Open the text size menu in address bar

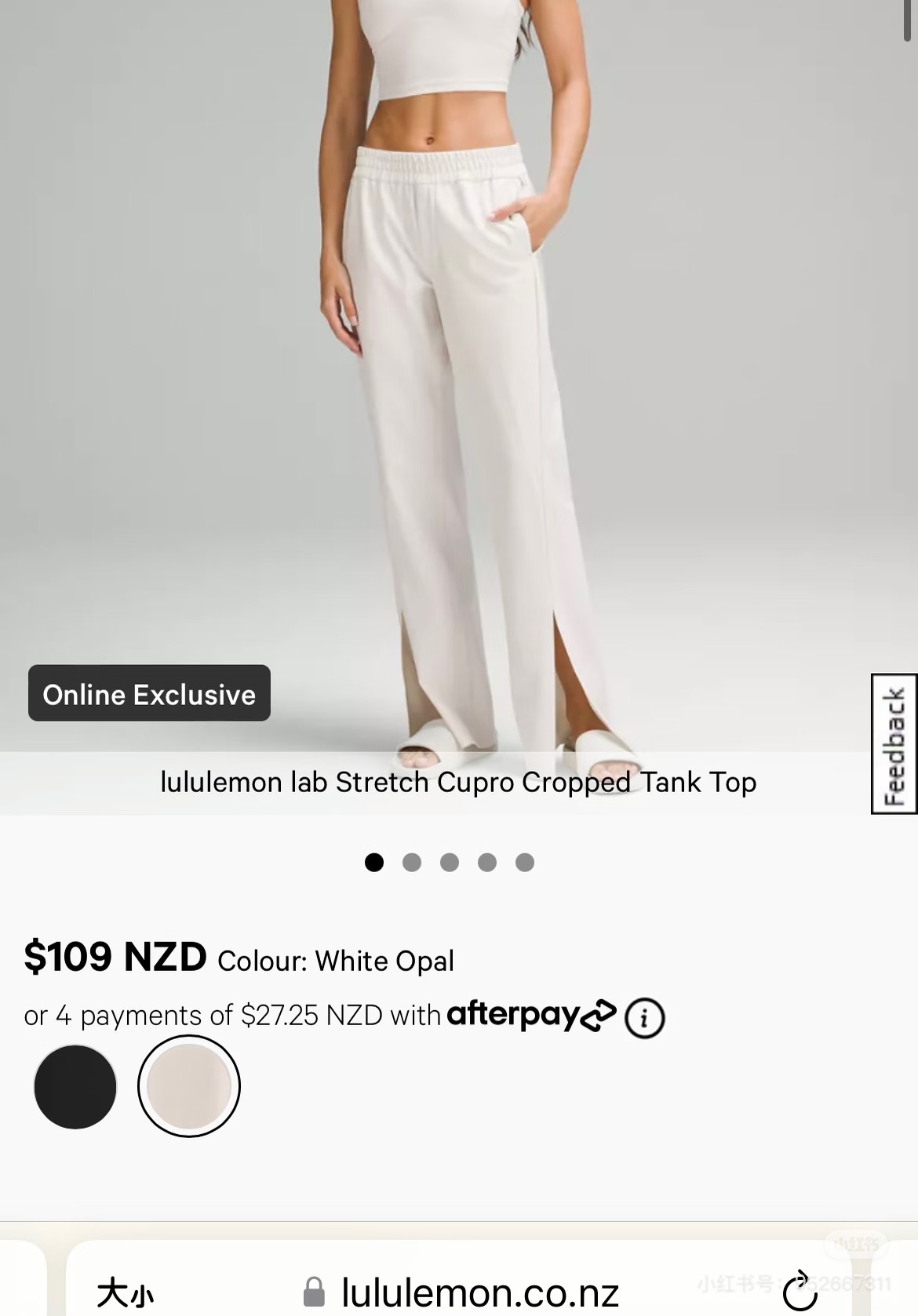pos(126,1292)
